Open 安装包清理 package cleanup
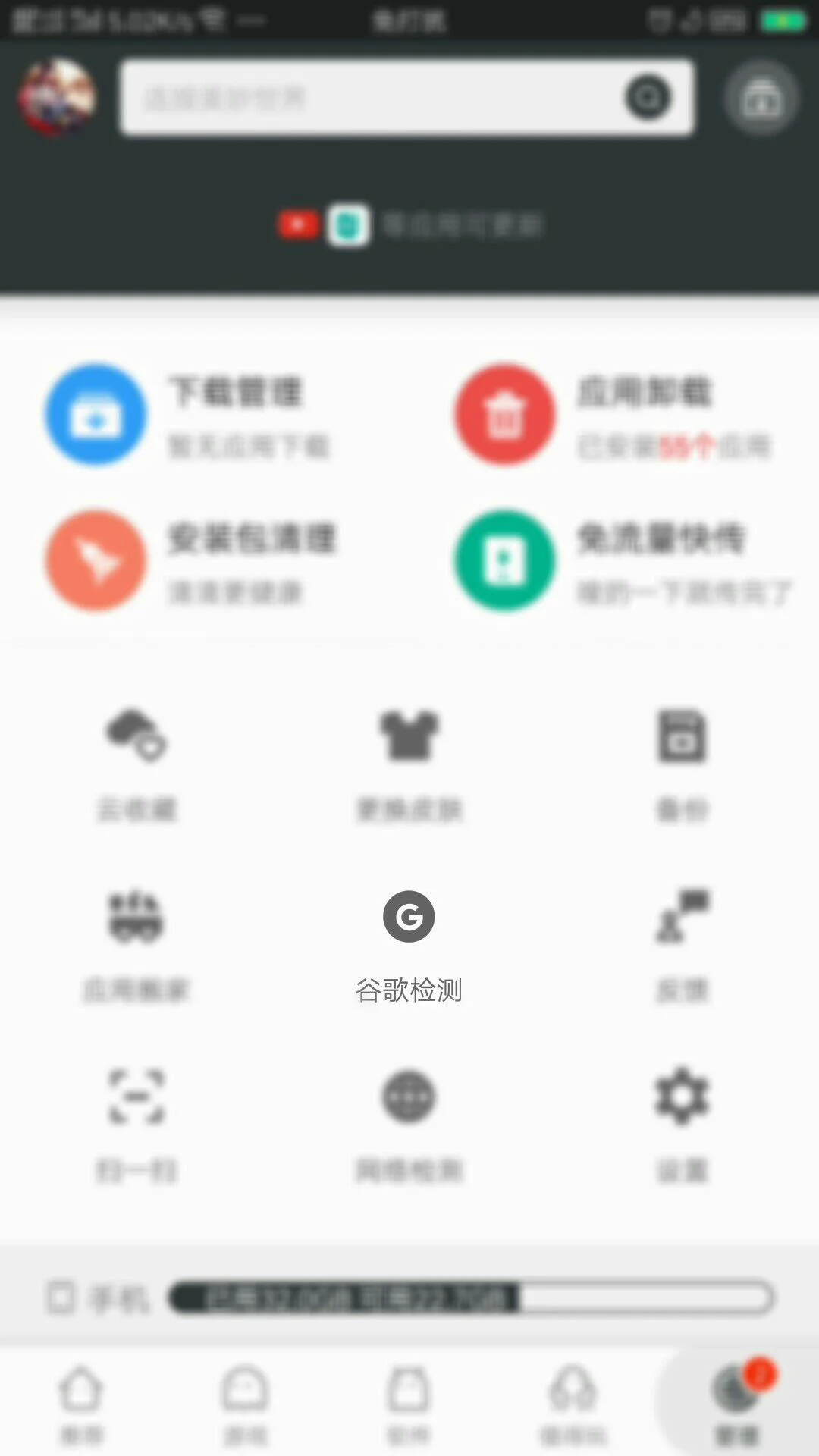 190,561
